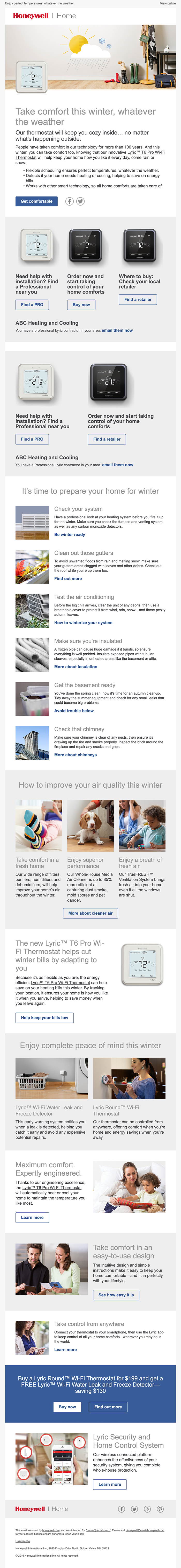Tap See how easy it is

pos(116,1295)
